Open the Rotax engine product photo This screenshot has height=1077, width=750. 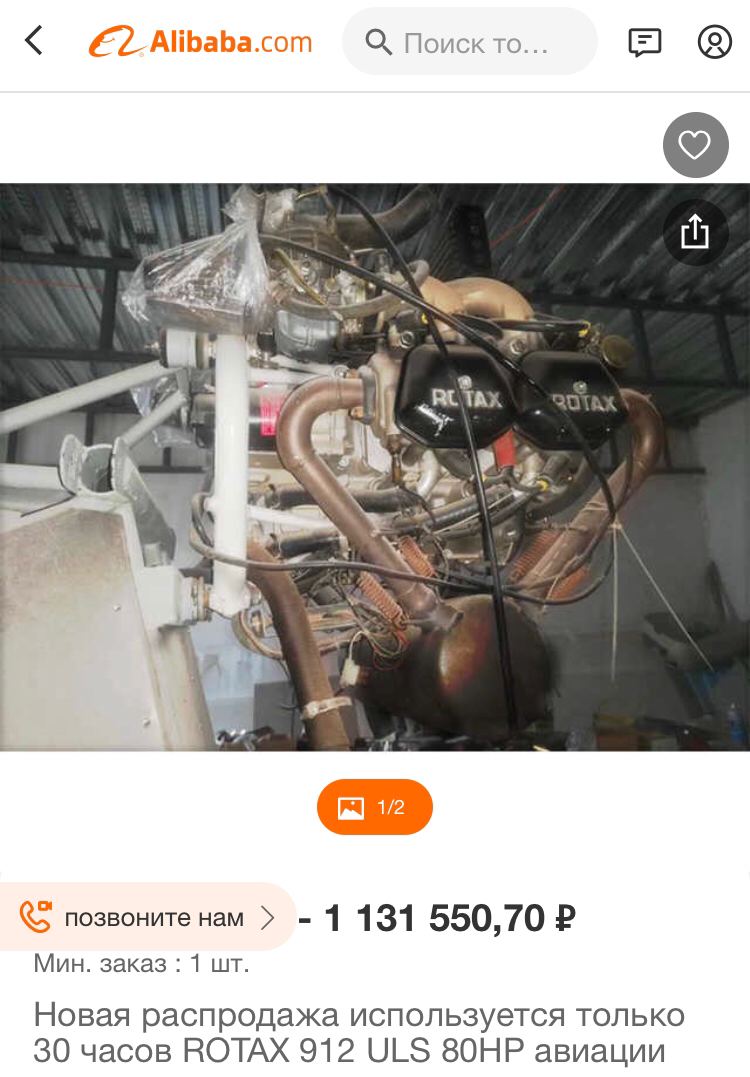click(375, 466)
